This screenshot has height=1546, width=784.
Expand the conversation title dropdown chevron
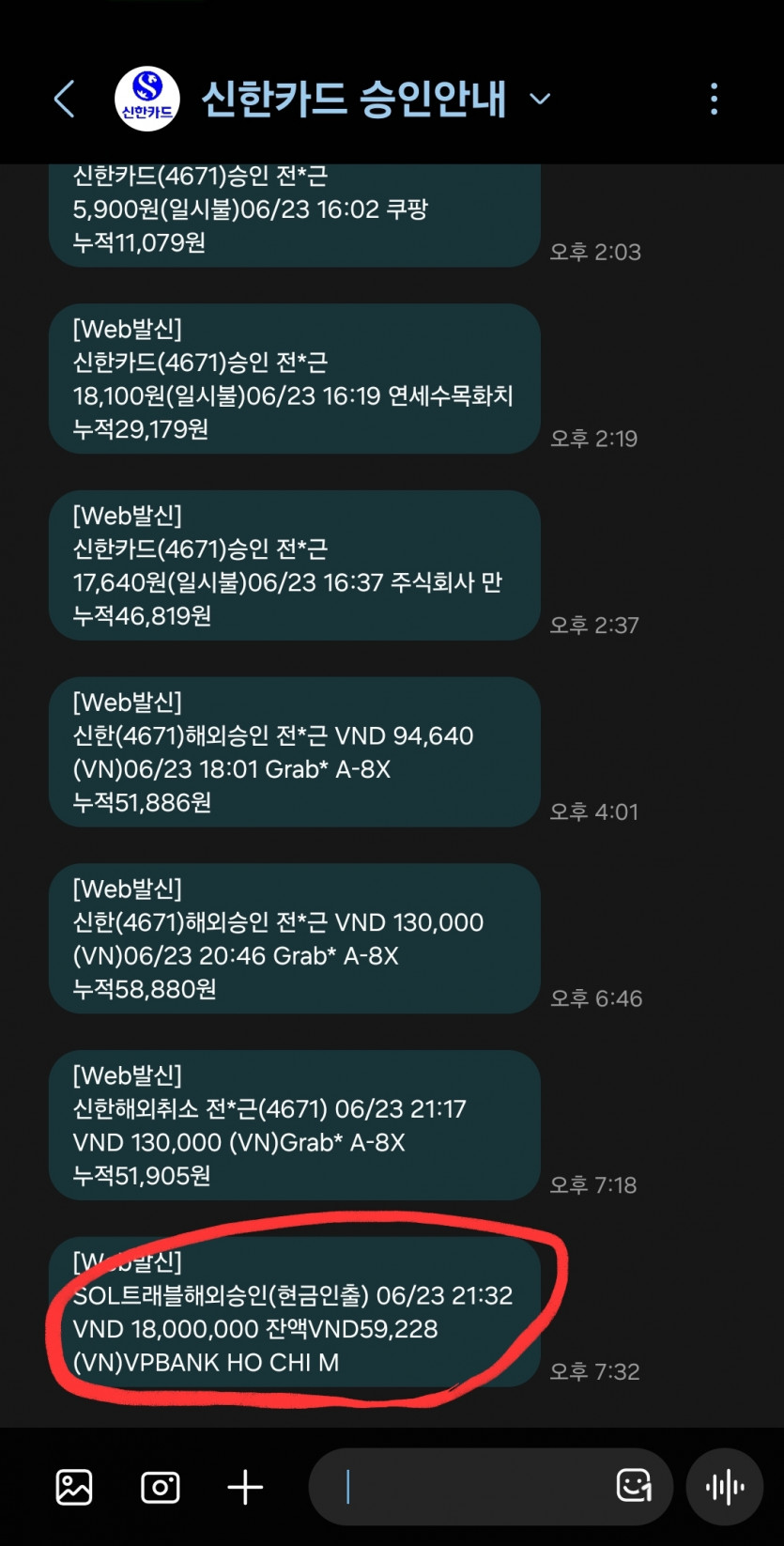tap(540, 100)
